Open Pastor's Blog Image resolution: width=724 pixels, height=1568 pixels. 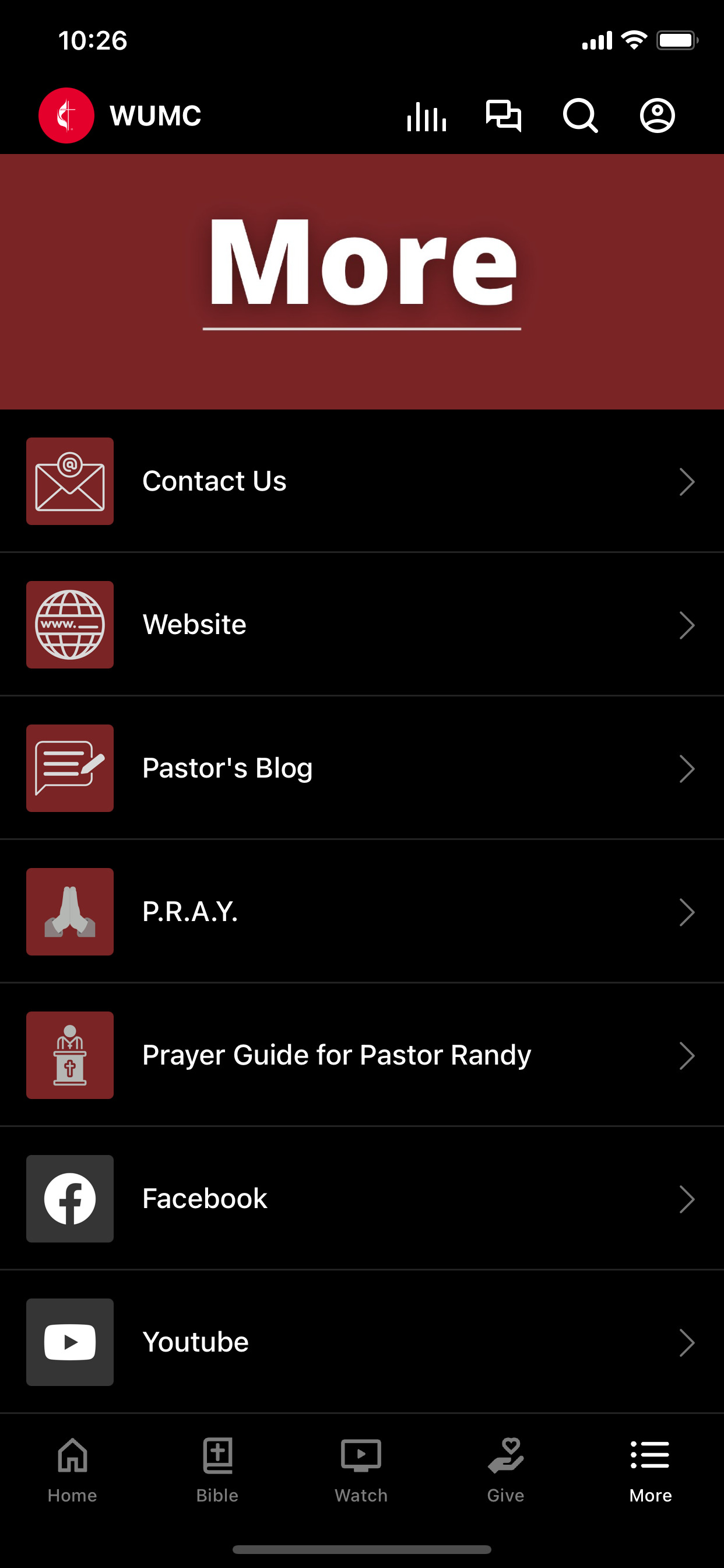(362, 768)
